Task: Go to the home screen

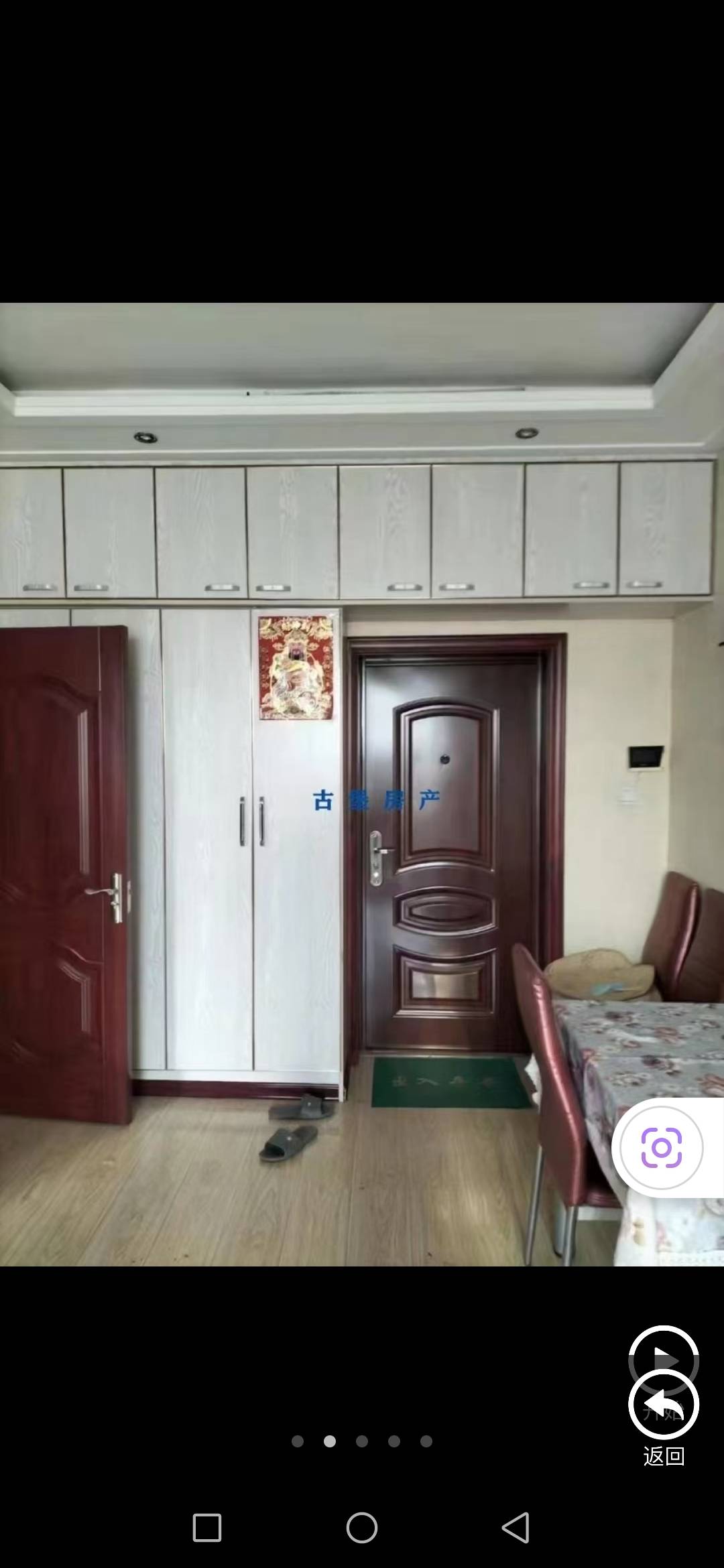Action: 362,1528
